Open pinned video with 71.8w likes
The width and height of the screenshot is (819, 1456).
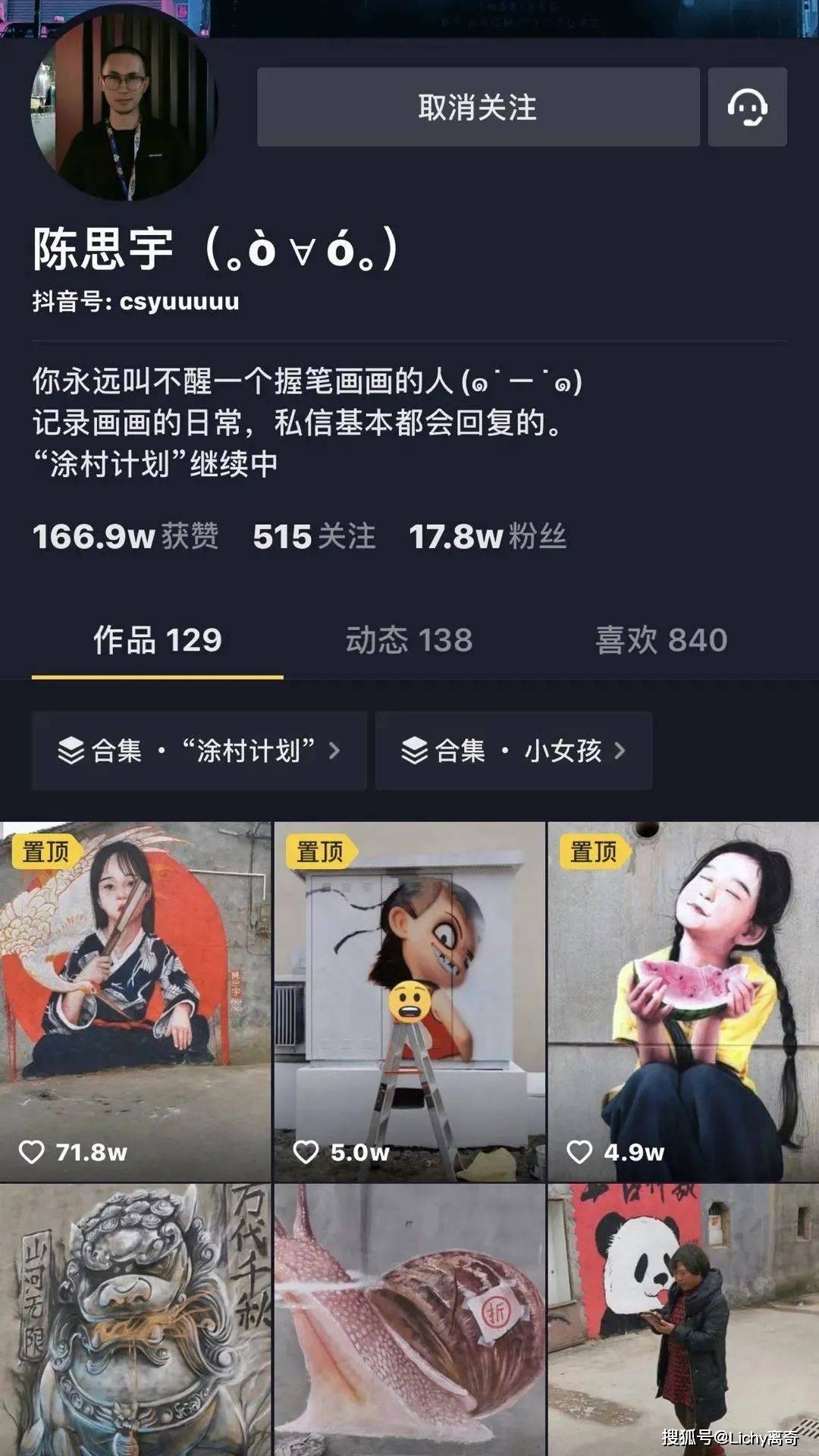pos(135,1001)
